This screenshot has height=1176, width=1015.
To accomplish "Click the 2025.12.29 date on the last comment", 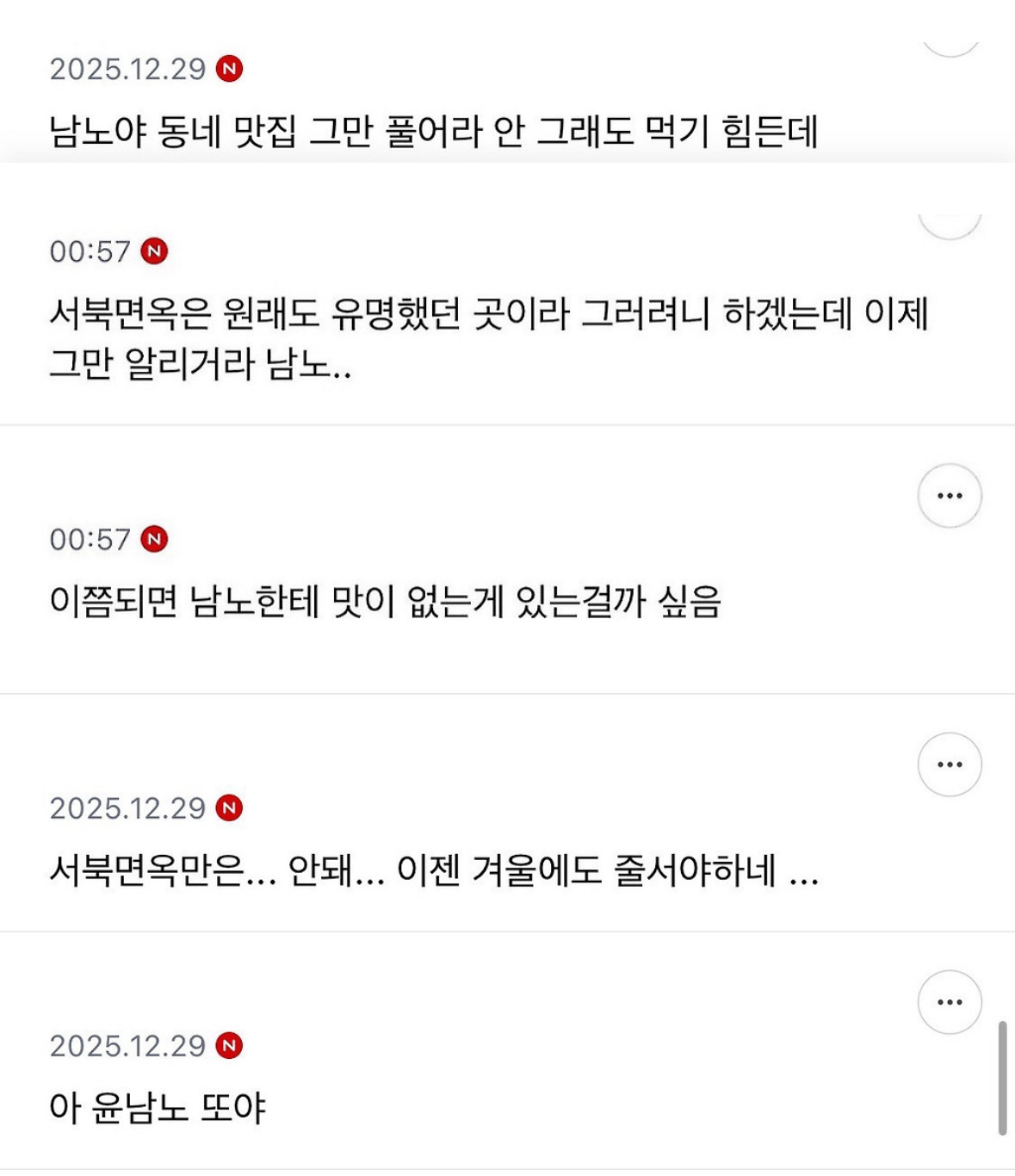I will (129, 1047).
